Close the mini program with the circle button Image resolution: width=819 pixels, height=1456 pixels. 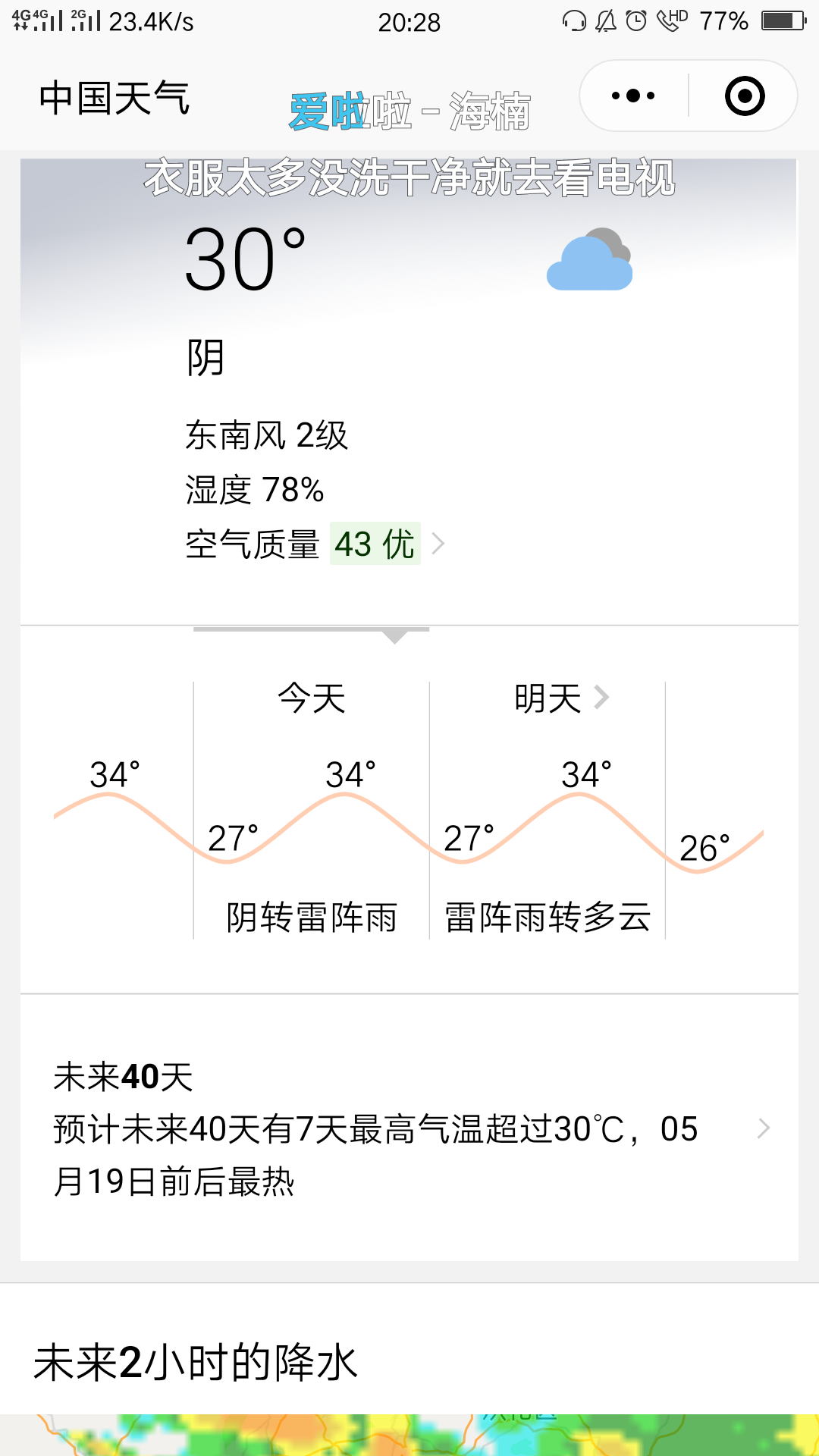pyautogui.click(x=744, y=96)
